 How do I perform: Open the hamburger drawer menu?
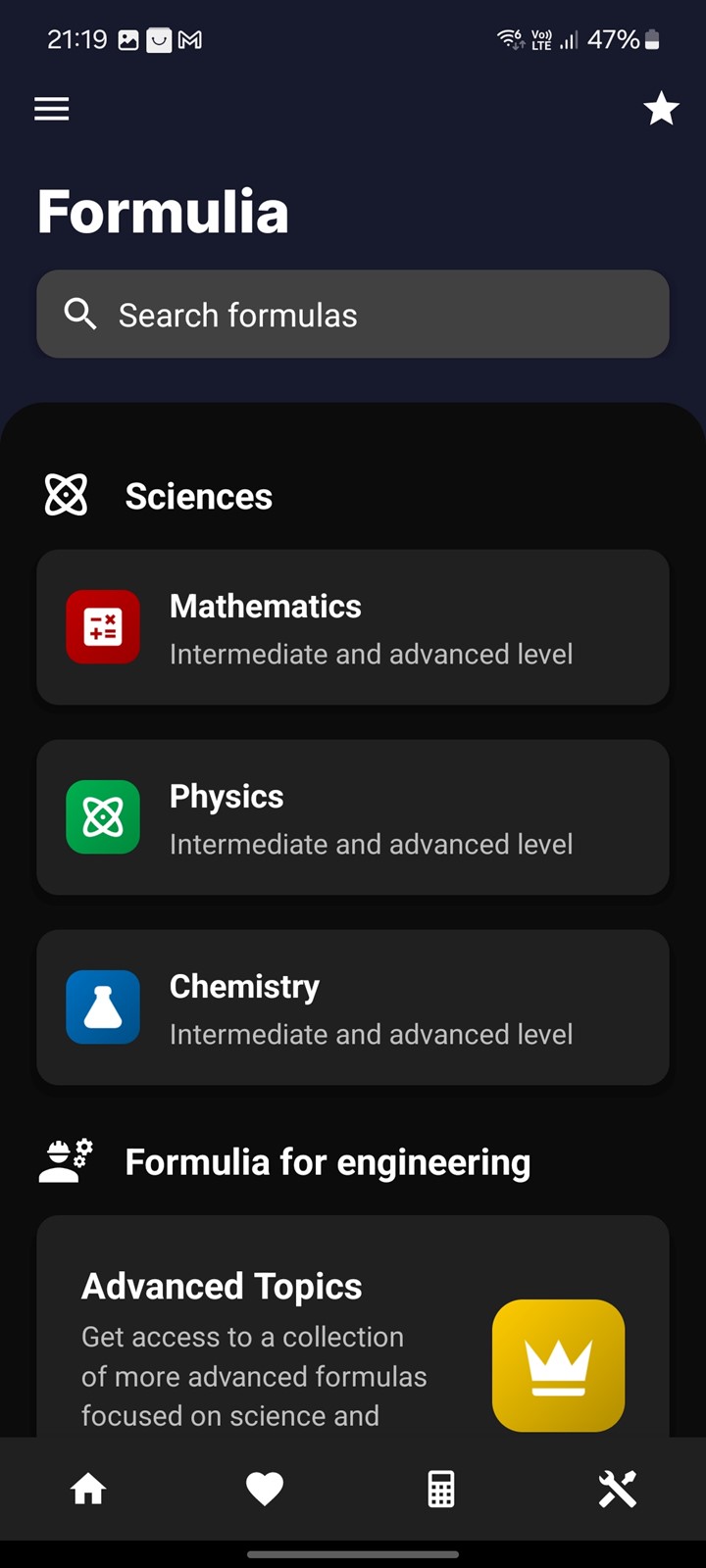pyautogui.click(x=52, y=109)
